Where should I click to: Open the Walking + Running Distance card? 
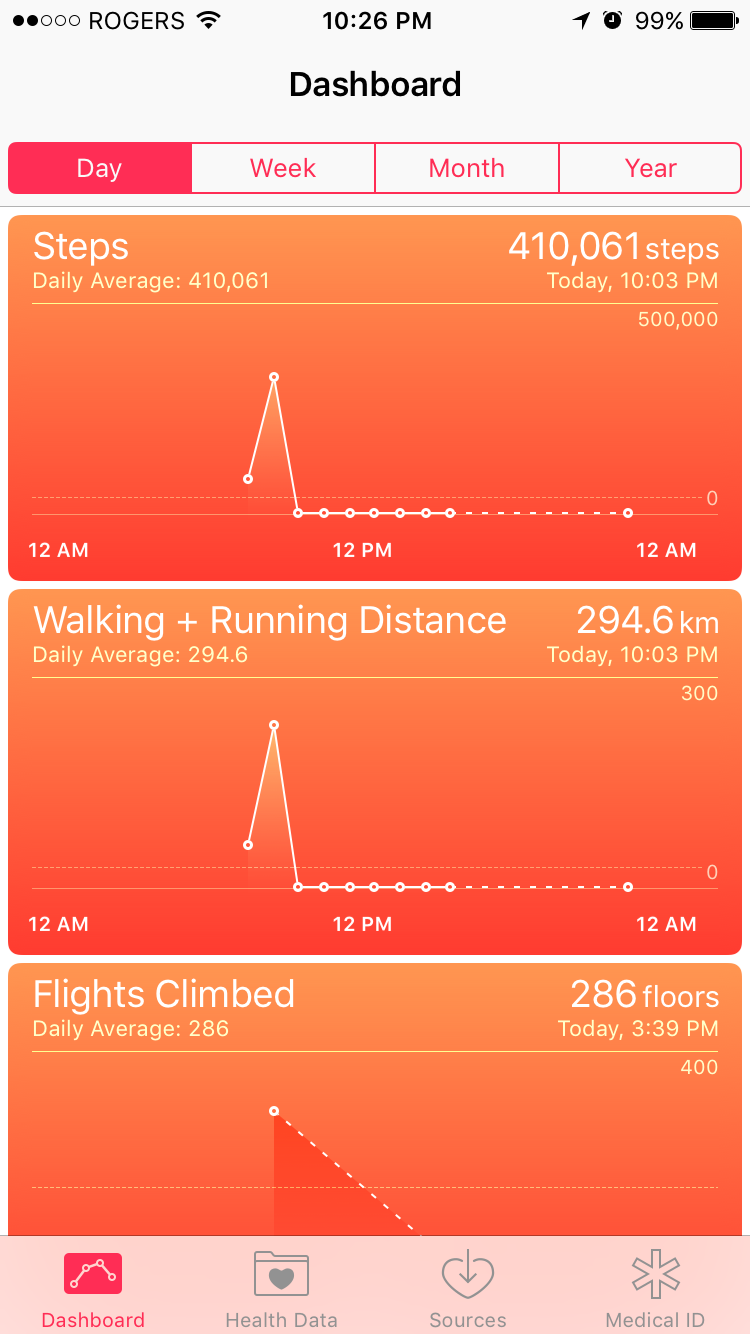tap(375, 771)
